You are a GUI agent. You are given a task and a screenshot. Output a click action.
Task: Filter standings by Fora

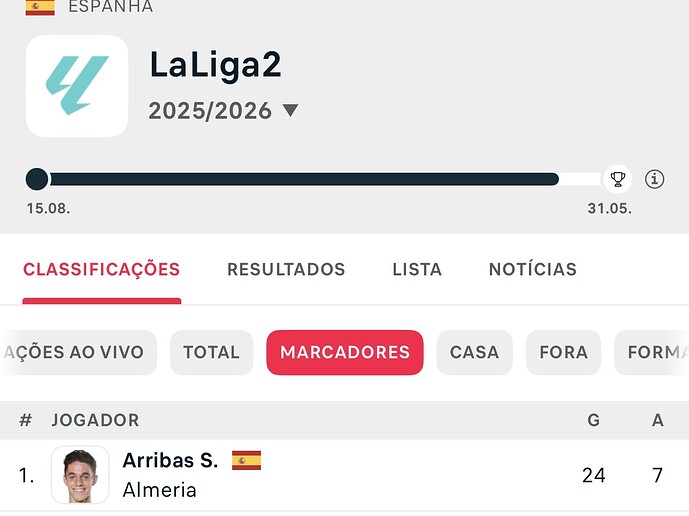click(x=563, y=352)
